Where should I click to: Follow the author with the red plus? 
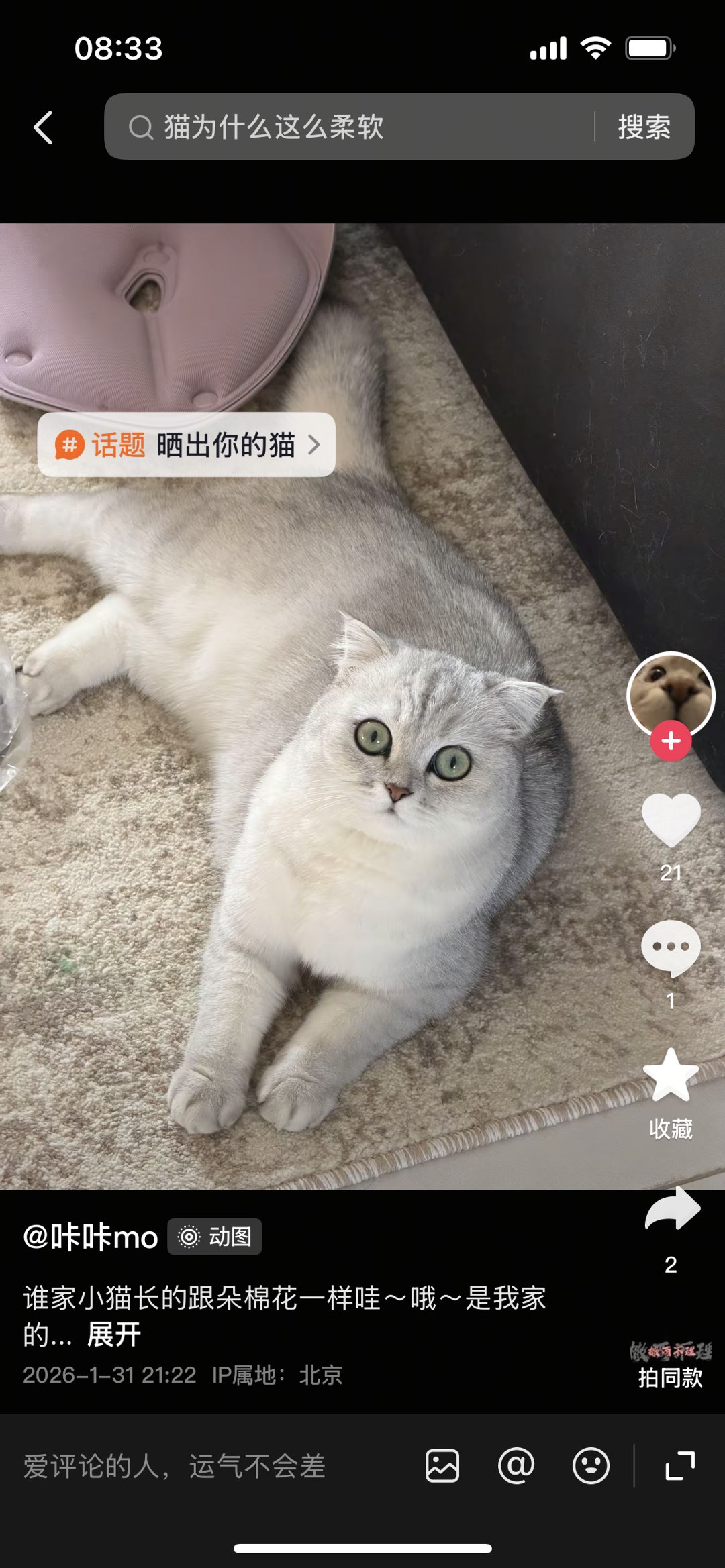671,741
